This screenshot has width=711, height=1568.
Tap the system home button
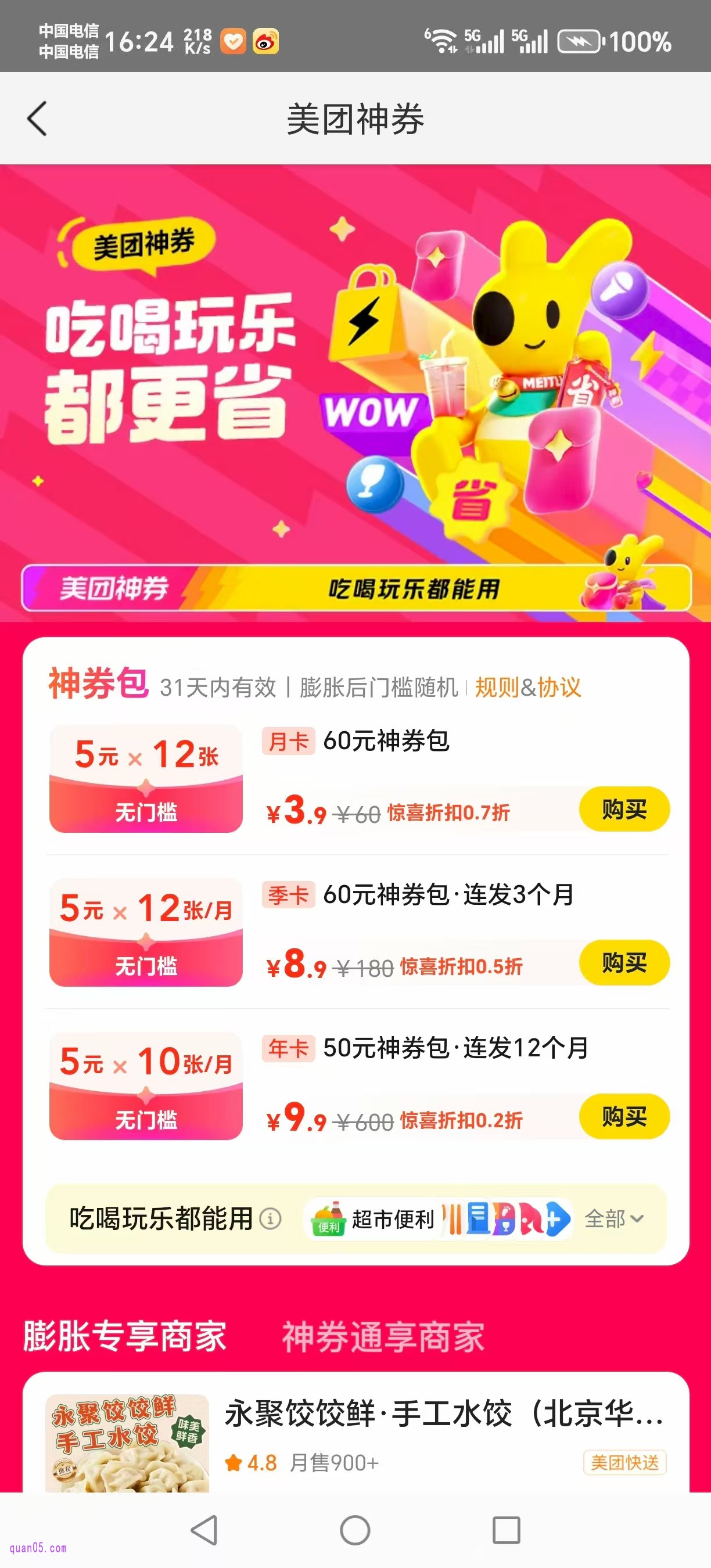(355, 1530)
